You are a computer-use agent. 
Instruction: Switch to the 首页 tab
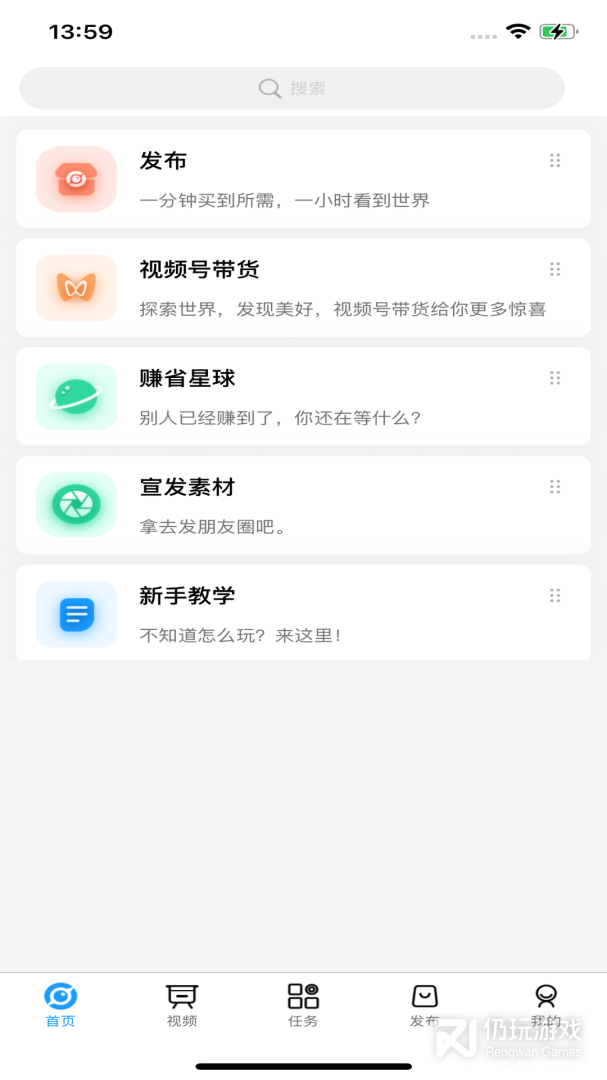60,1004
